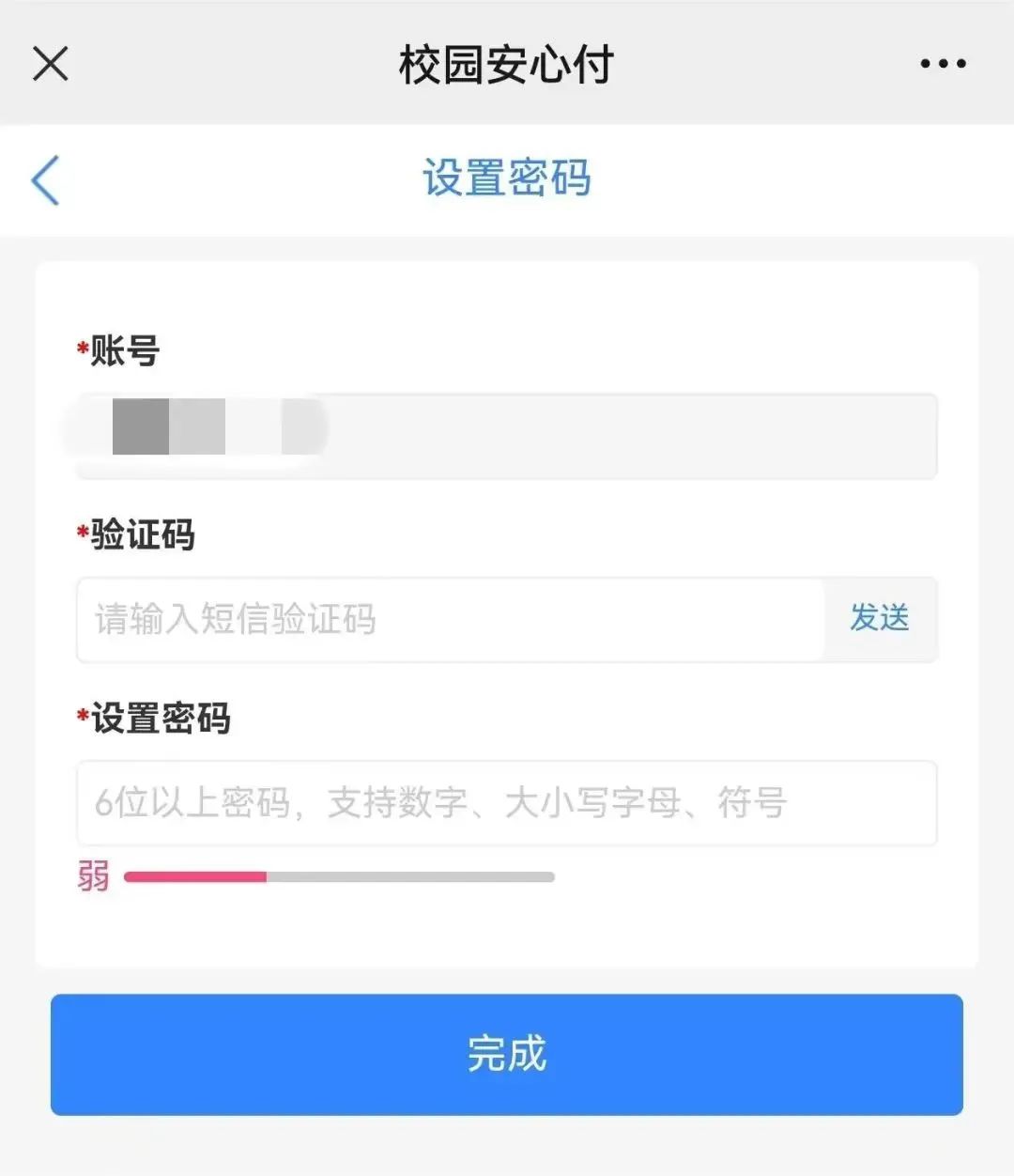The height and width of the screenshot is (1176, 1014).
Task: Close the 校园安心付 mini program
Action: coord(51,64)
